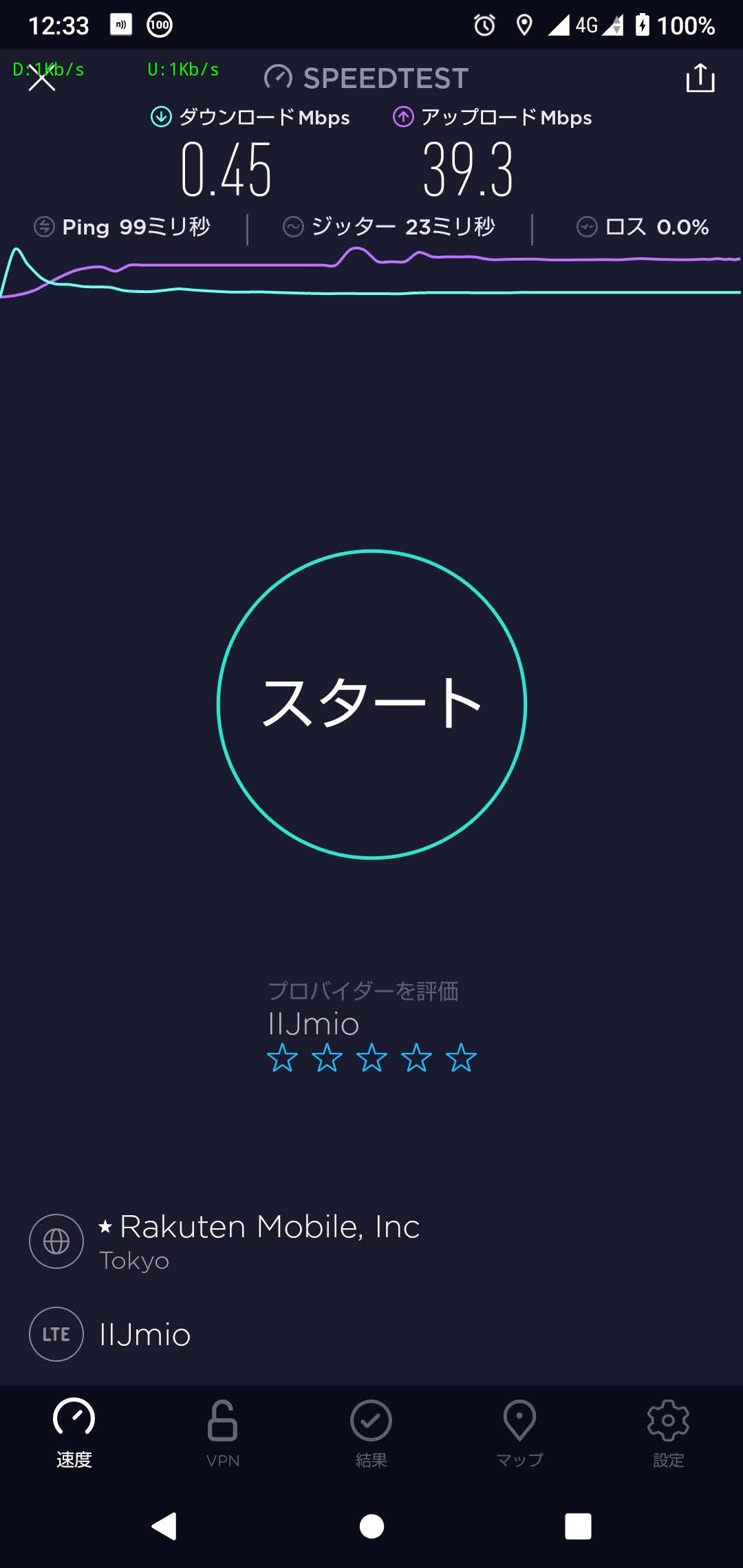Start a new speed test with スタート
743x1568 pixels.
point(371,704)
